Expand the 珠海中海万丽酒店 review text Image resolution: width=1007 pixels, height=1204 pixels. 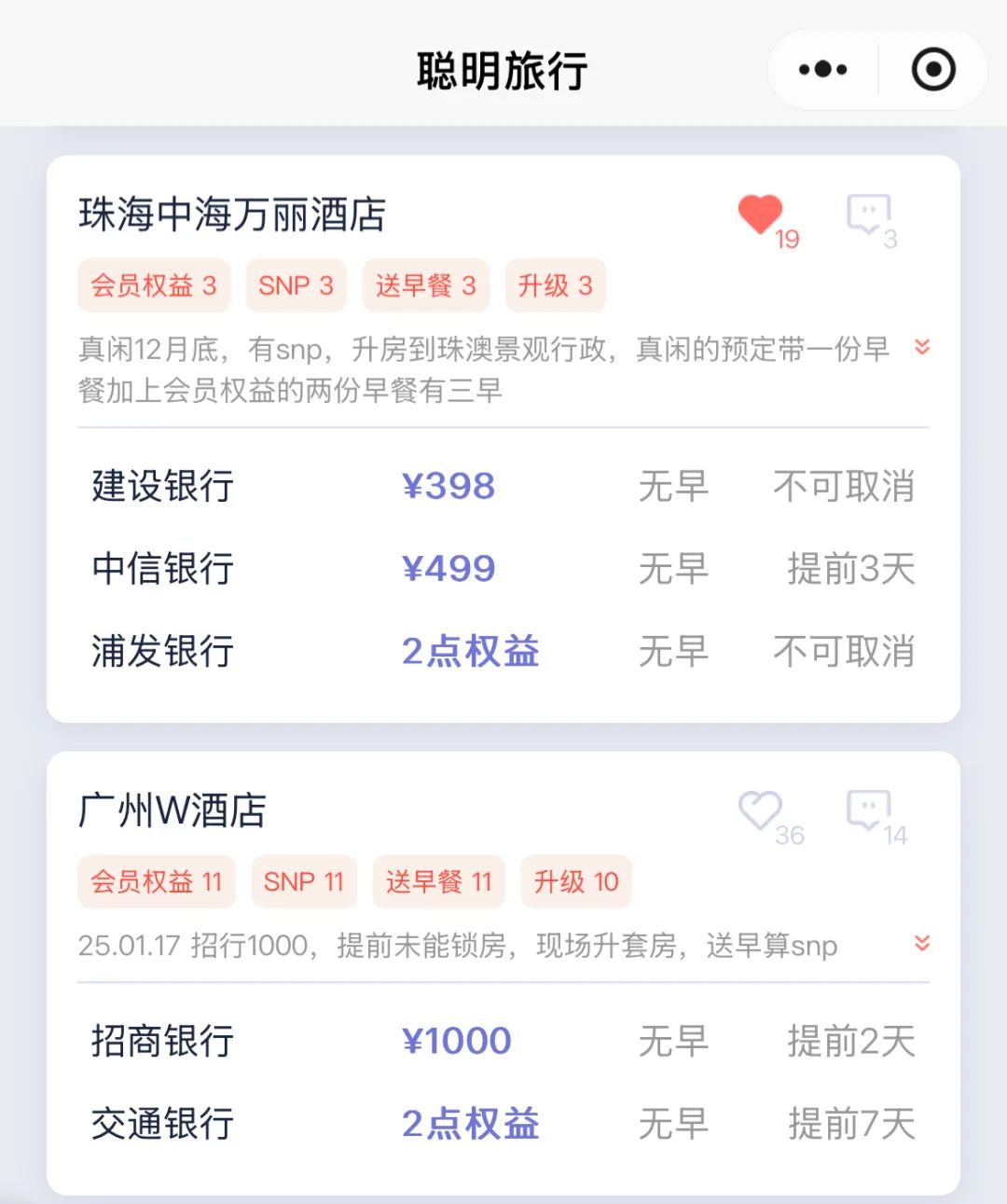921,347
